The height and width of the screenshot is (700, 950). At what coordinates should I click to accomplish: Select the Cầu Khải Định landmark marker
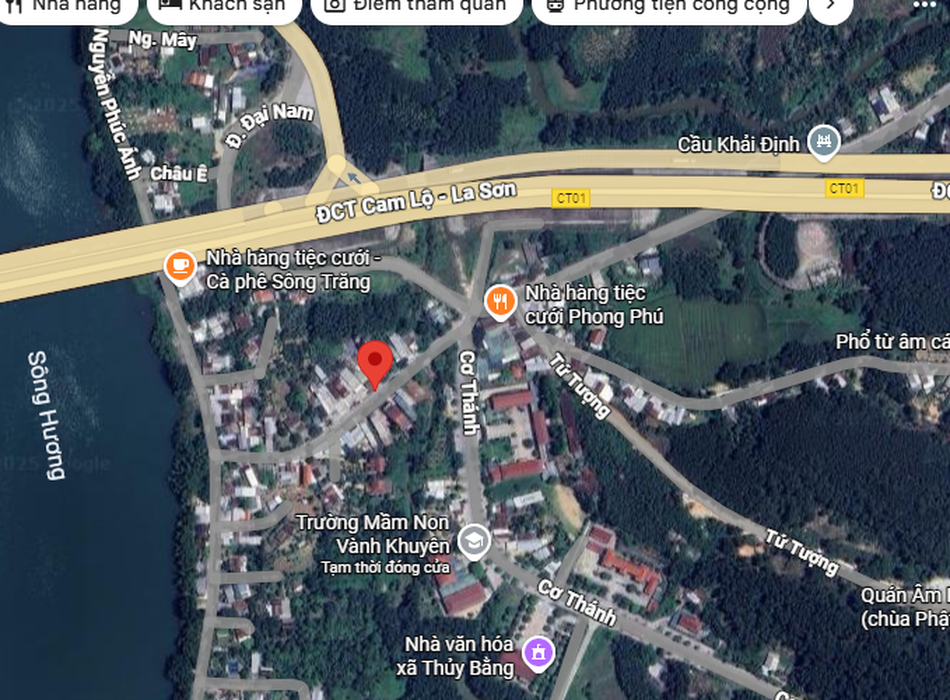point(824,142)
